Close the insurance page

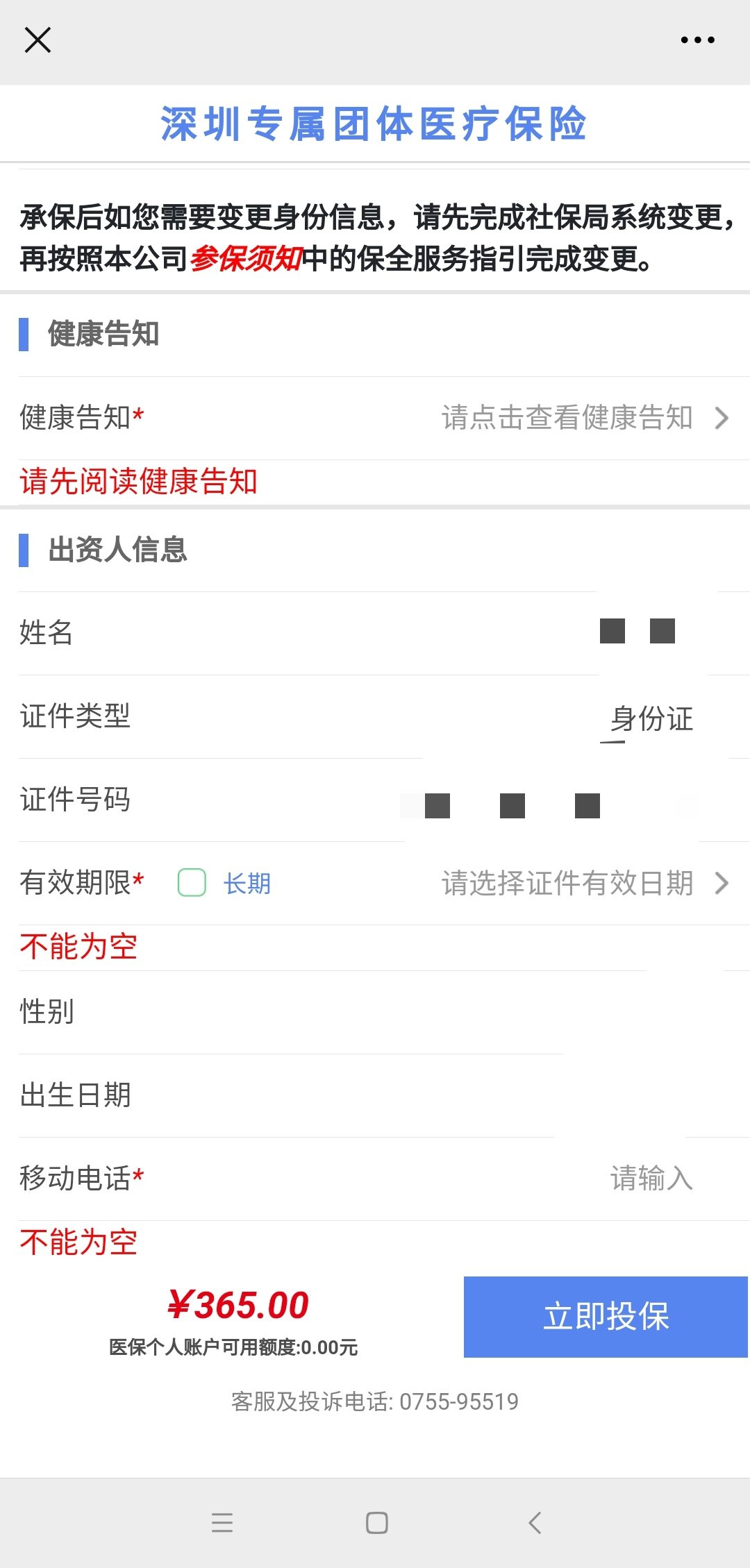click(37, 40)
